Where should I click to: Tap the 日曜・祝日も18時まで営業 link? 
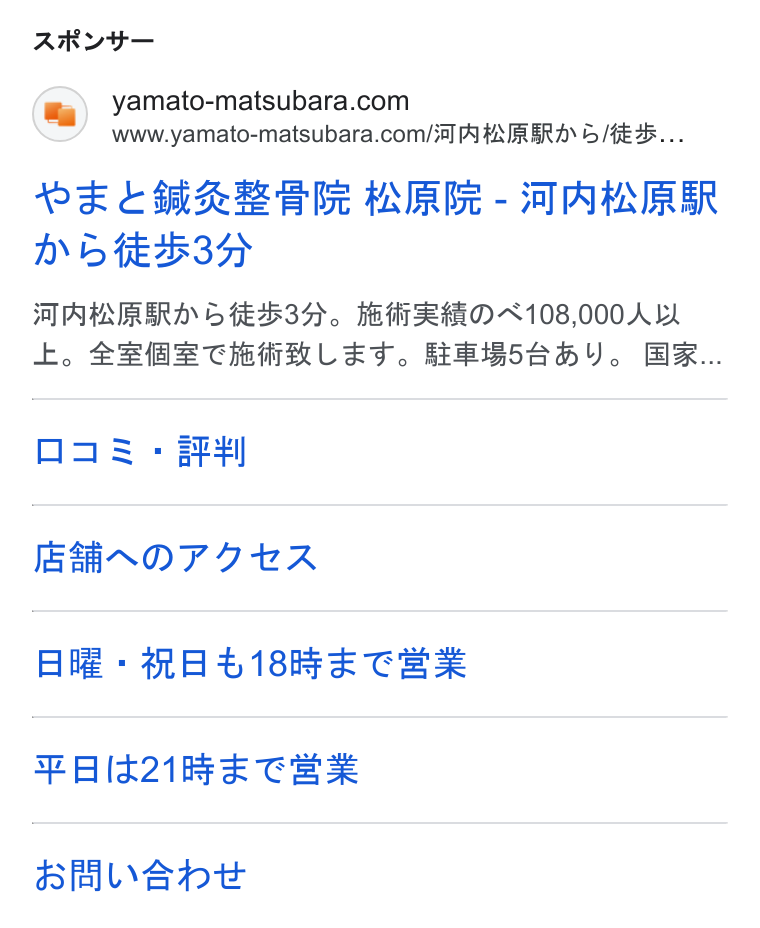click(250, 664)
